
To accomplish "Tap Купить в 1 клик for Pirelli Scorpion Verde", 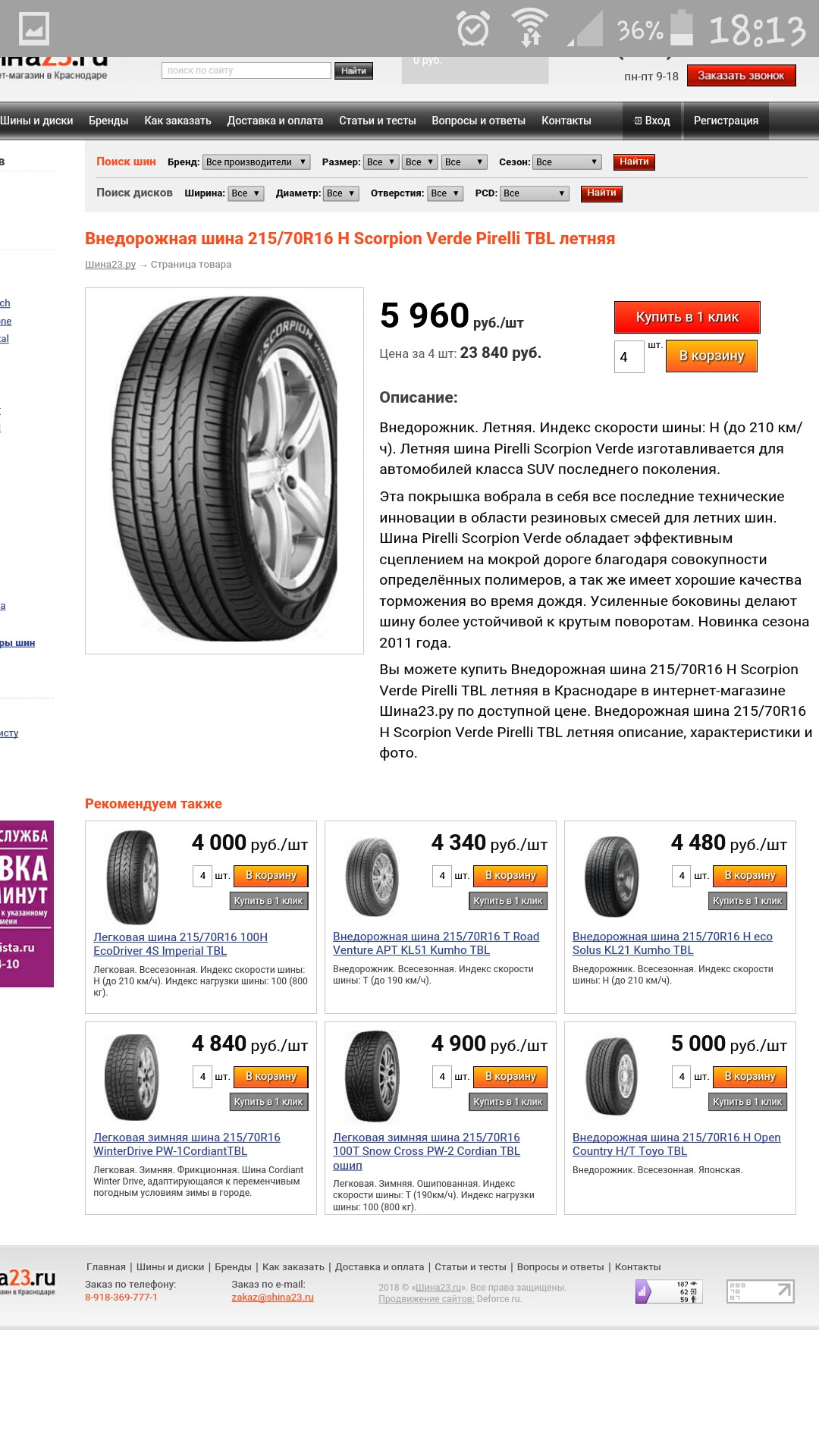I will click(686, 317).
